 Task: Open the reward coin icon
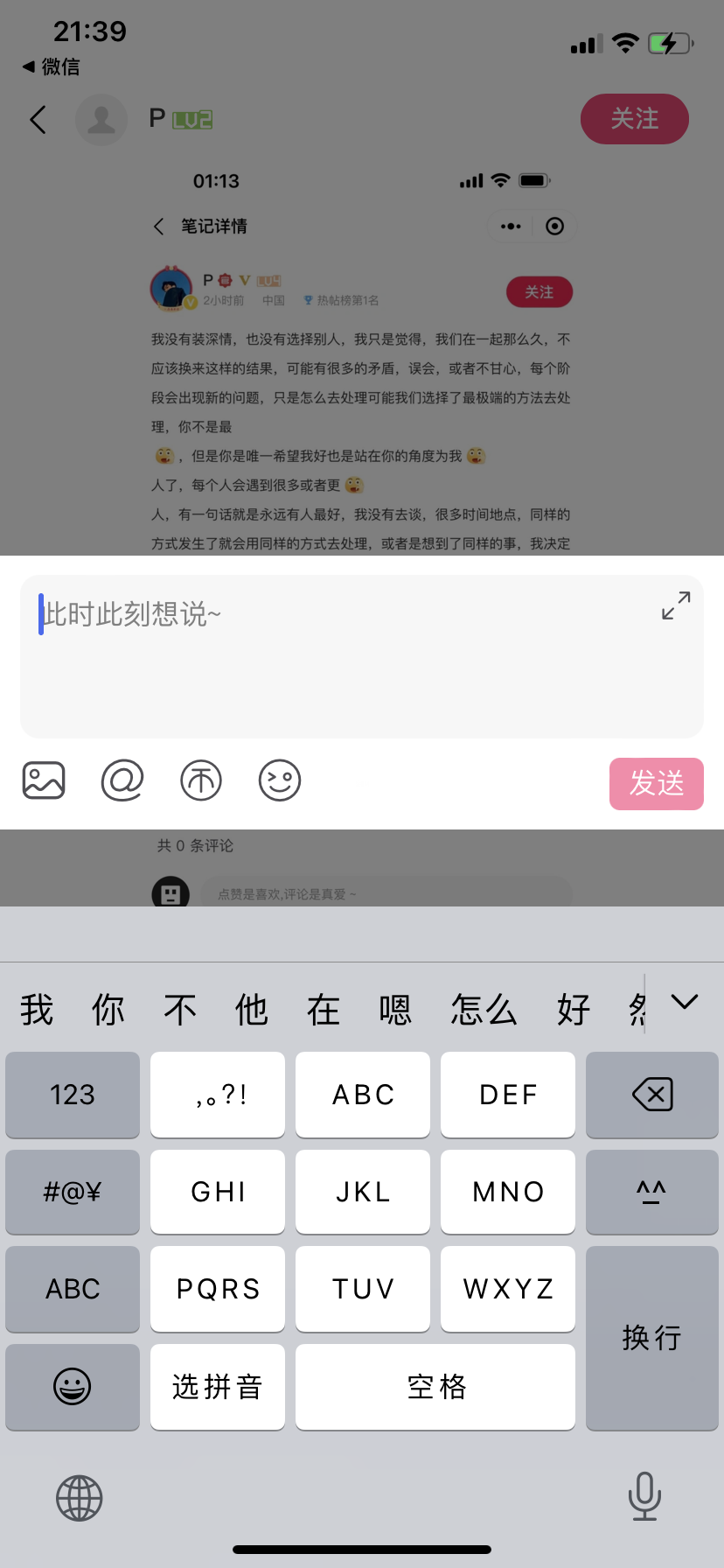pyautogui.click(x=201, y=780)
